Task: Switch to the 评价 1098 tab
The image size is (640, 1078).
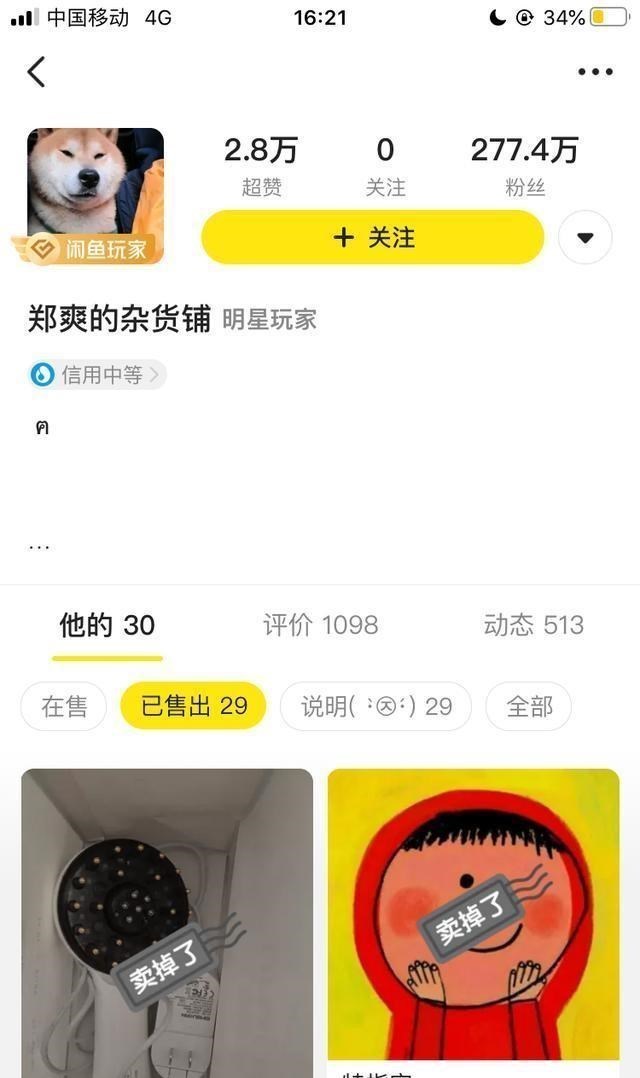Action: 320,625
